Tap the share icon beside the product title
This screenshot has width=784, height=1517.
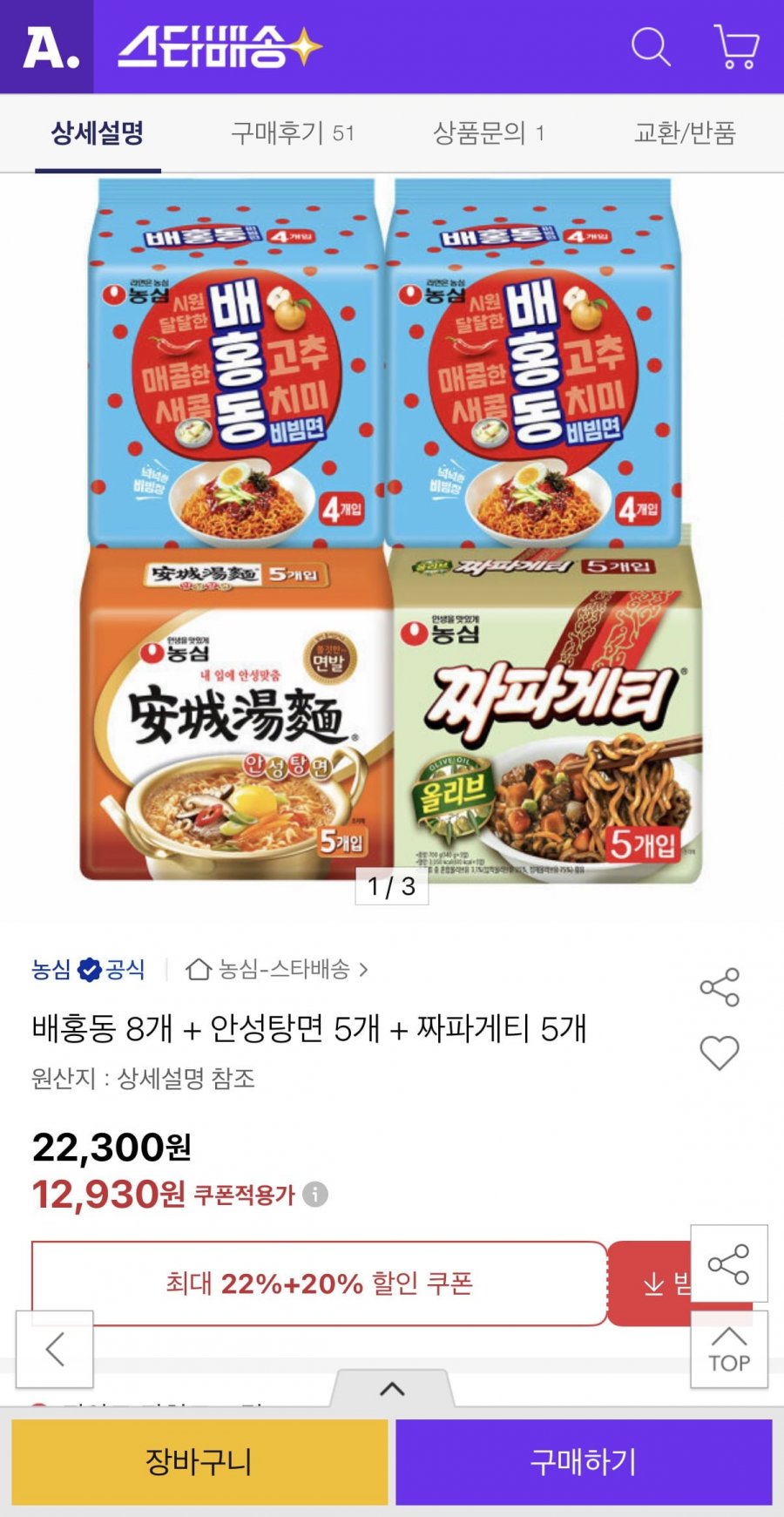(720, 985)
